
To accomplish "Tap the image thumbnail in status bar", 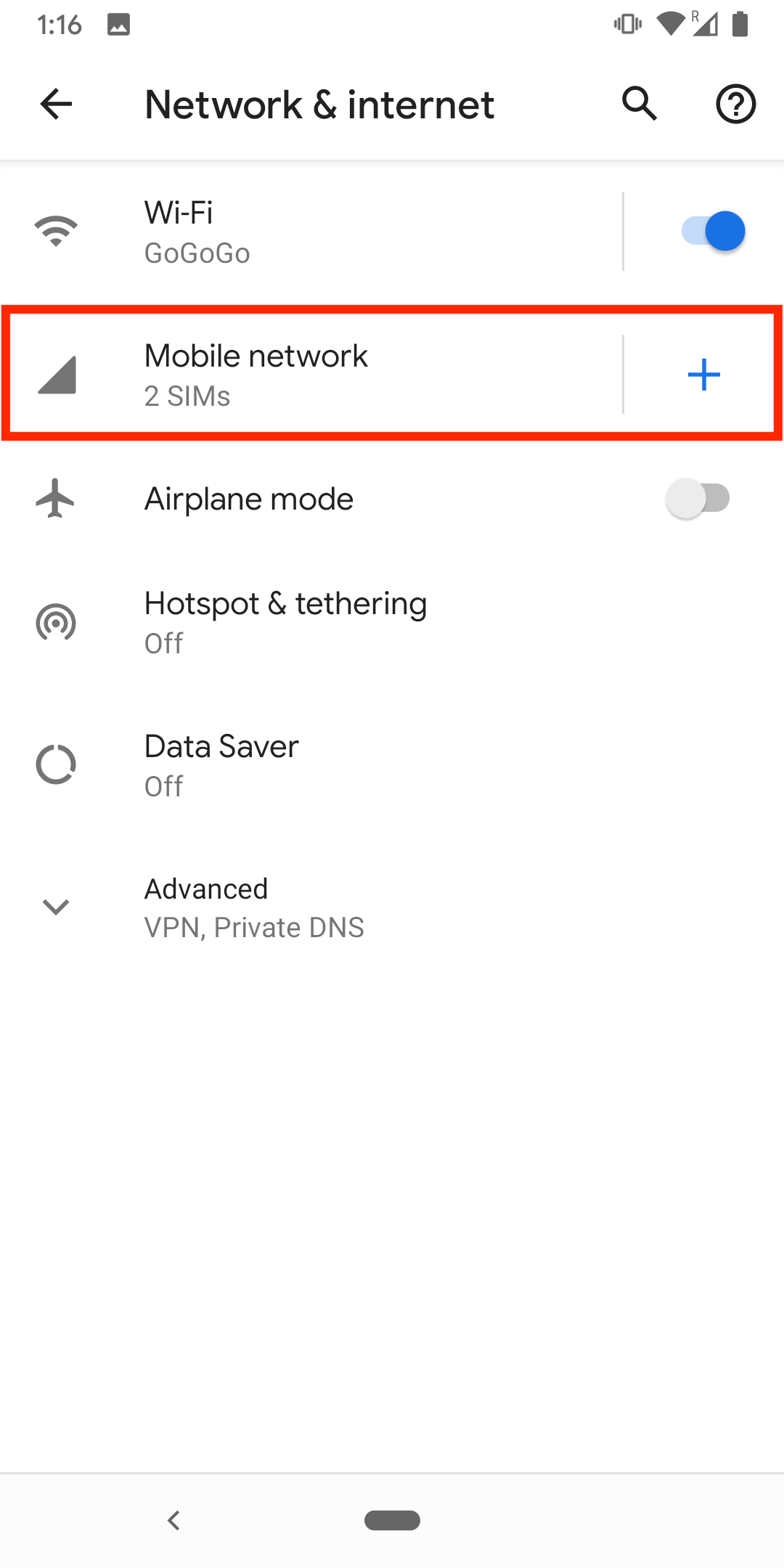I will 118,24.
